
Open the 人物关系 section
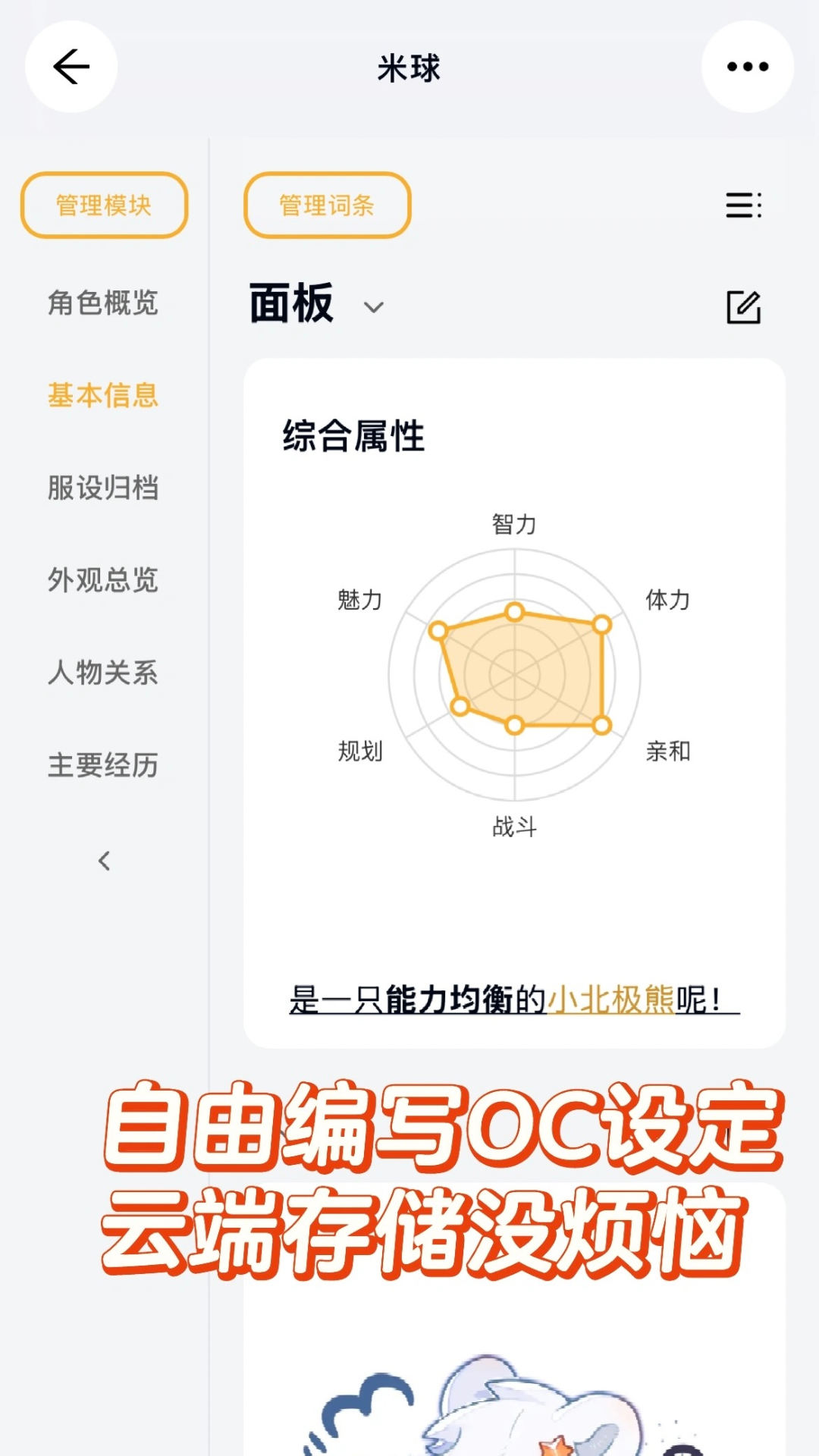pyautogui.click(x=103, y=673)
